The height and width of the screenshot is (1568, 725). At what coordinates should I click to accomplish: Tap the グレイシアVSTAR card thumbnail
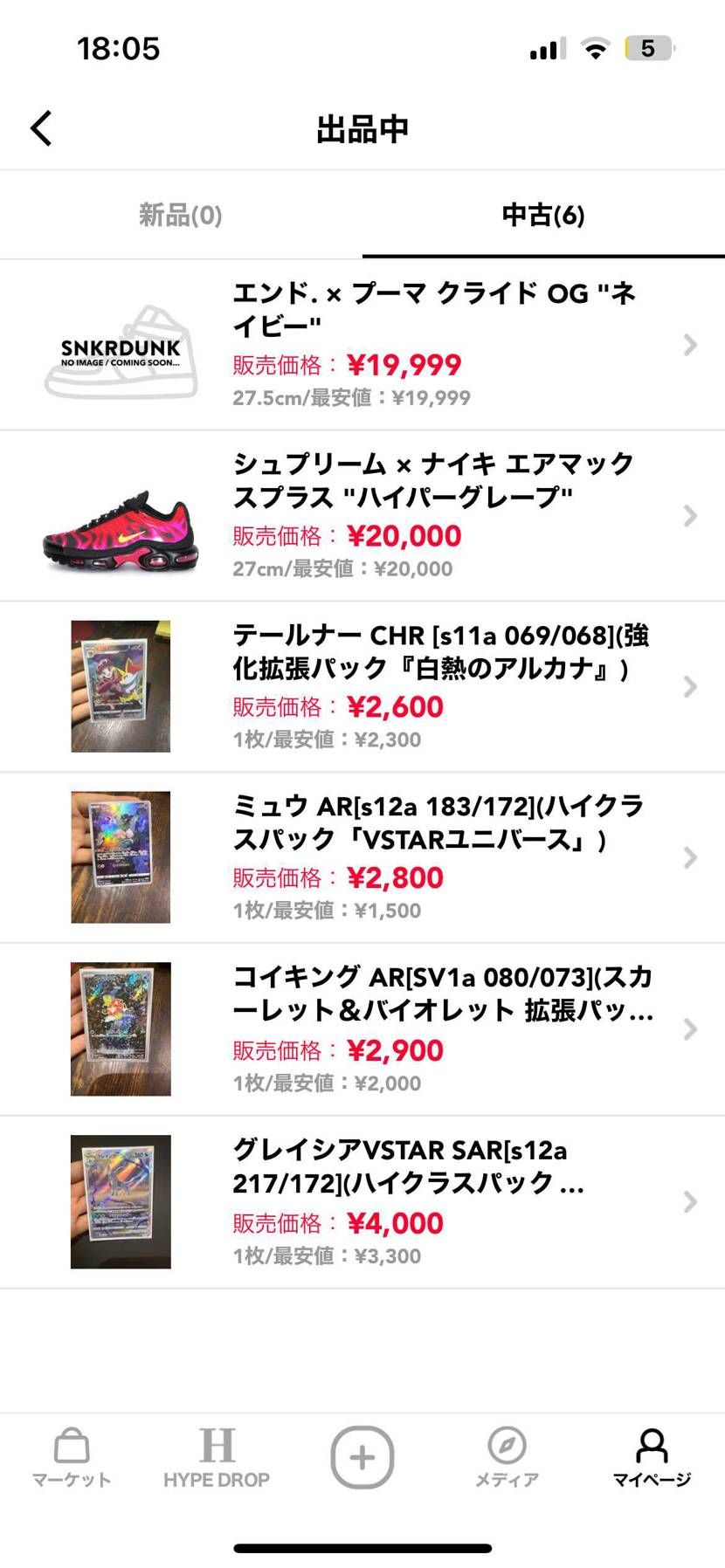pyautogui.click(x=121, y=1200)
